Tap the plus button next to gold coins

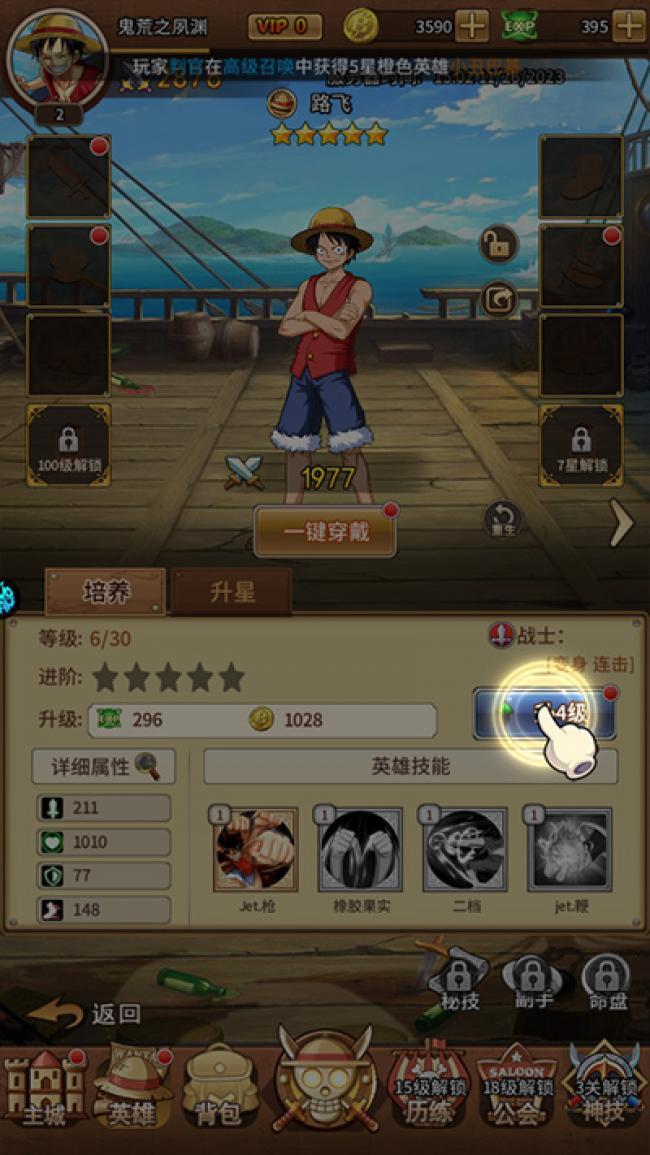[x=471, y=26]
